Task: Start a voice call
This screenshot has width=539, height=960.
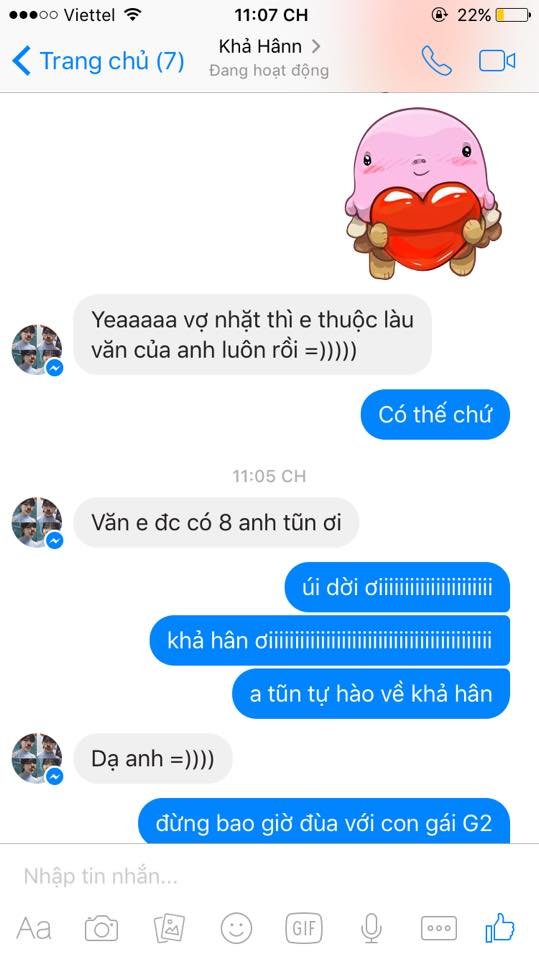Action: [x=437, y=61]
